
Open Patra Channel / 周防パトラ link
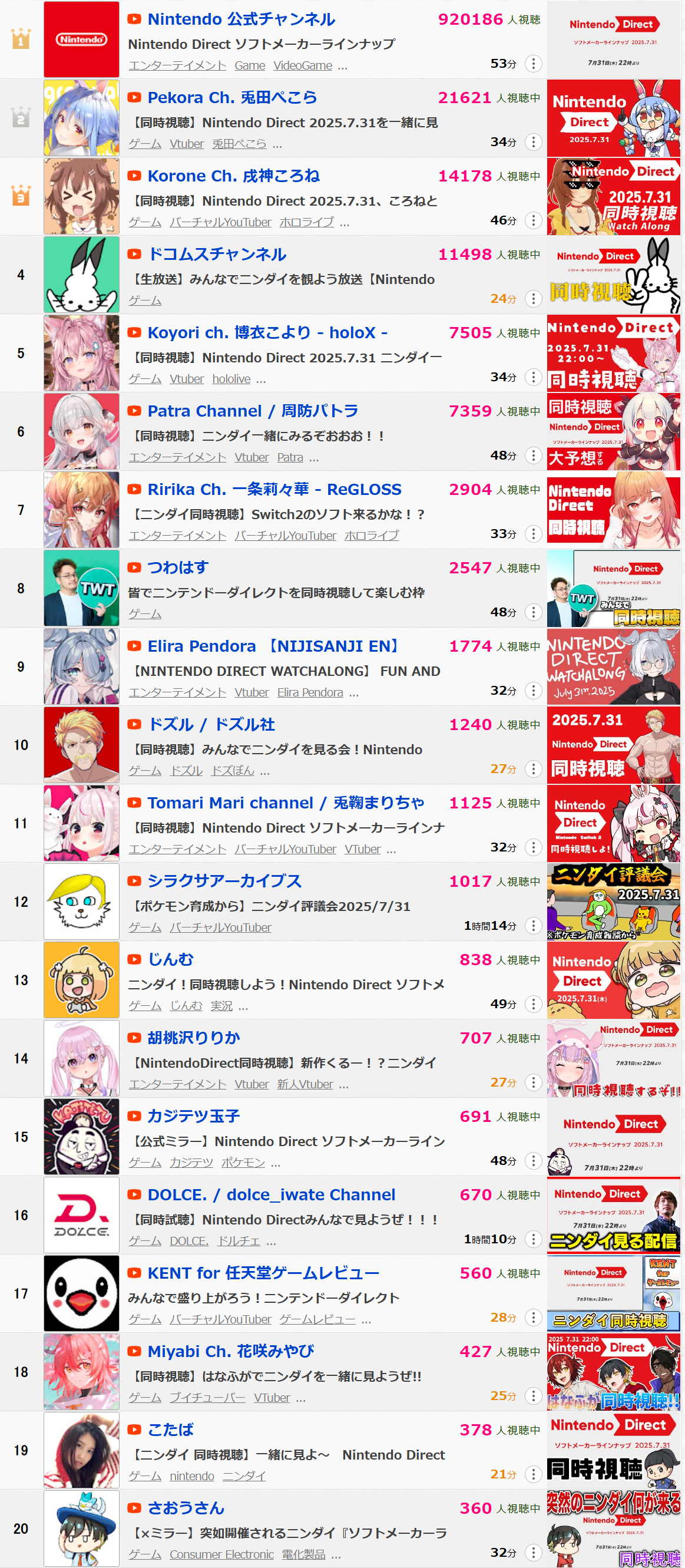pyautogui.click(x=253, y=411)
